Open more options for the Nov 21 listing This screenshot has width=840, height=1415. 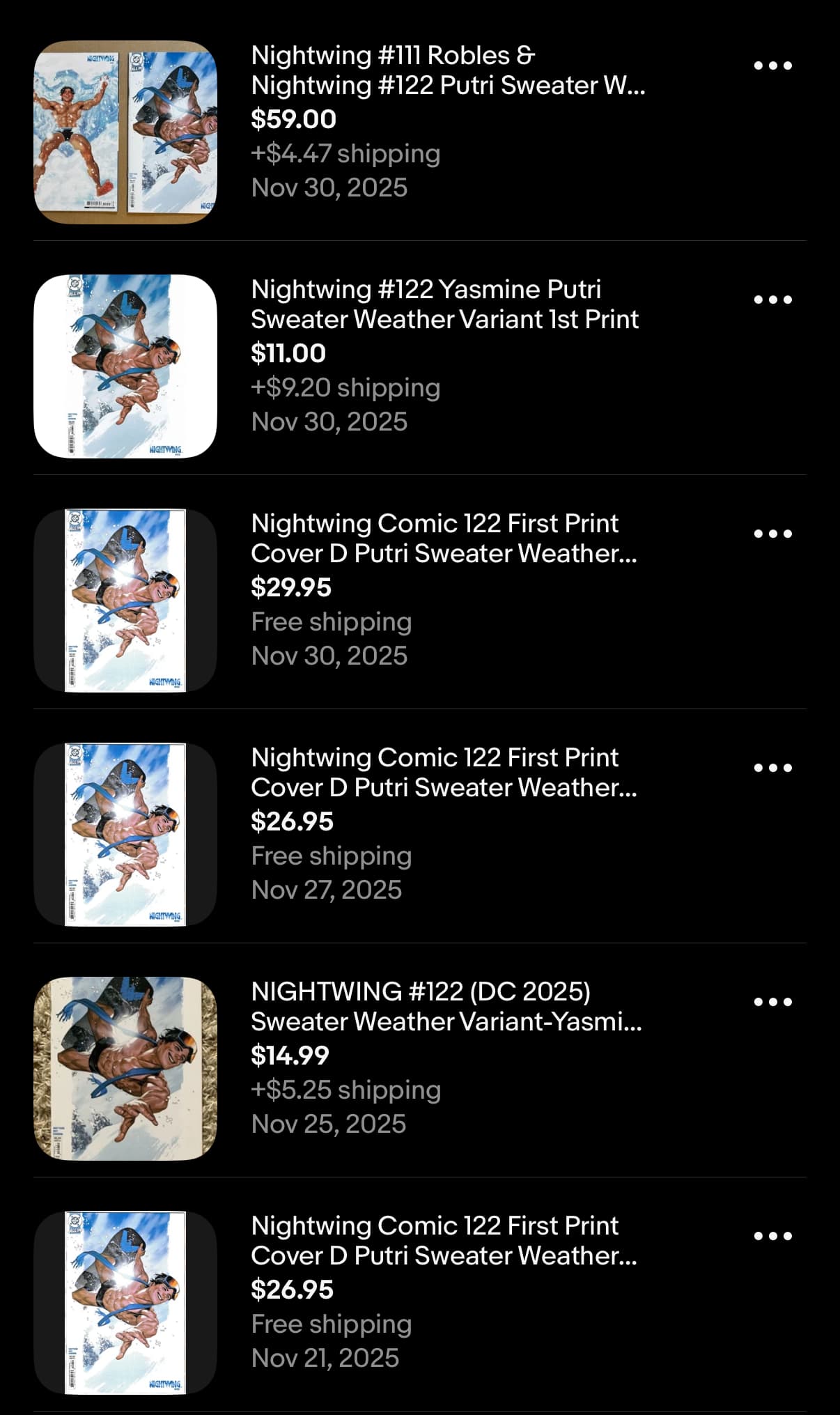click(772, 1237)
